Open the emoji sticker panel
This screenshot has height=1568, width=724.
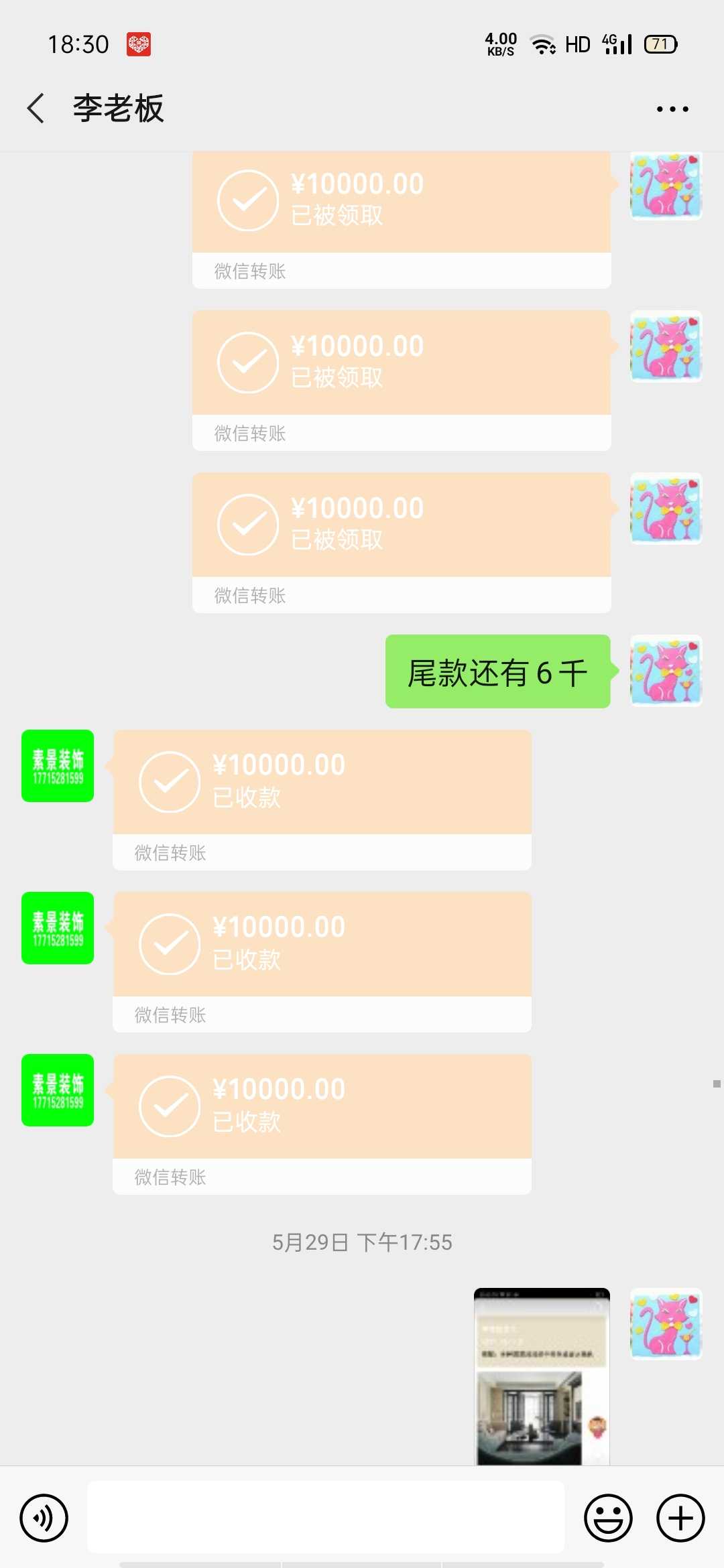pos(608,1518)
